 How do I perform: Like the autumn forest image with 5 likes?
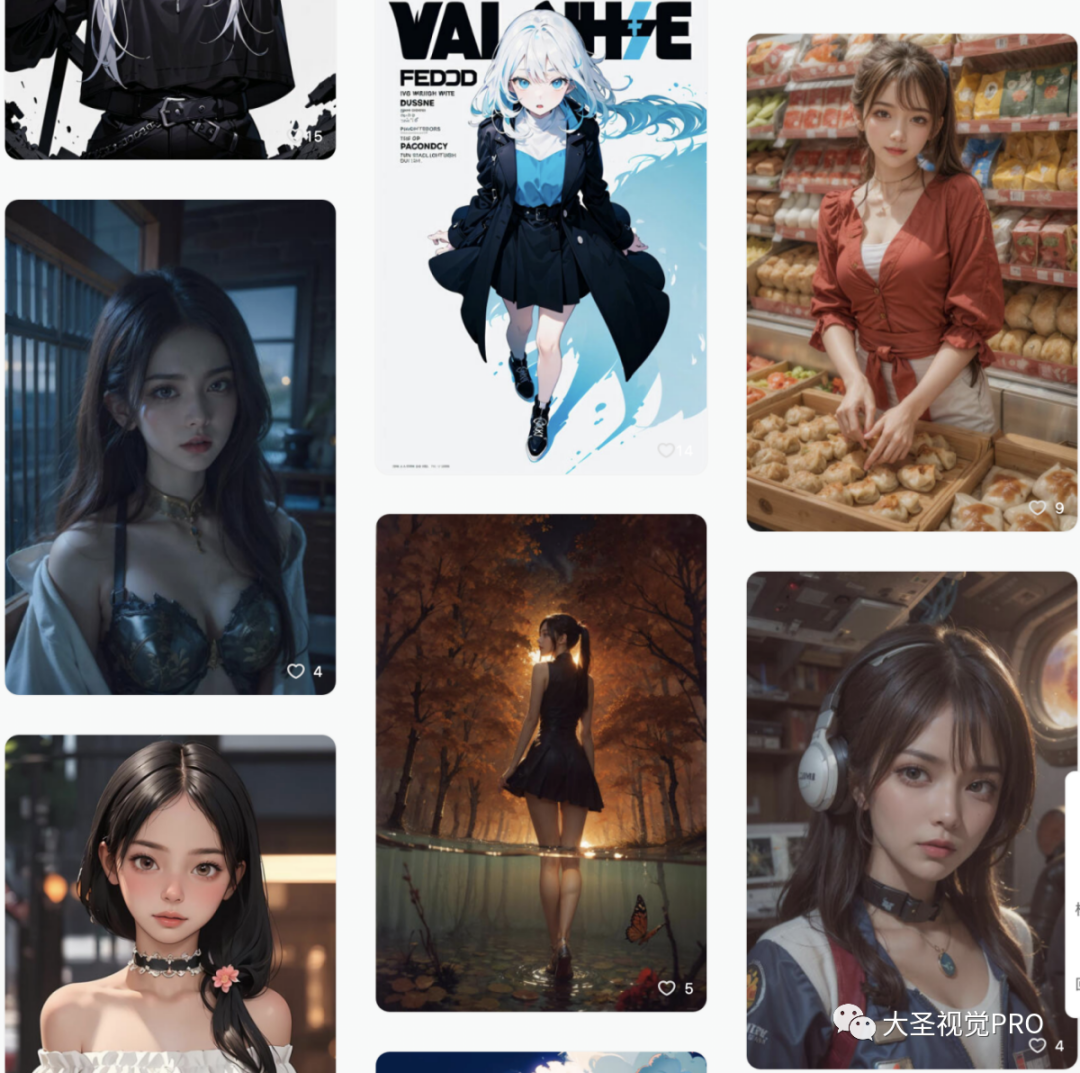666,988
